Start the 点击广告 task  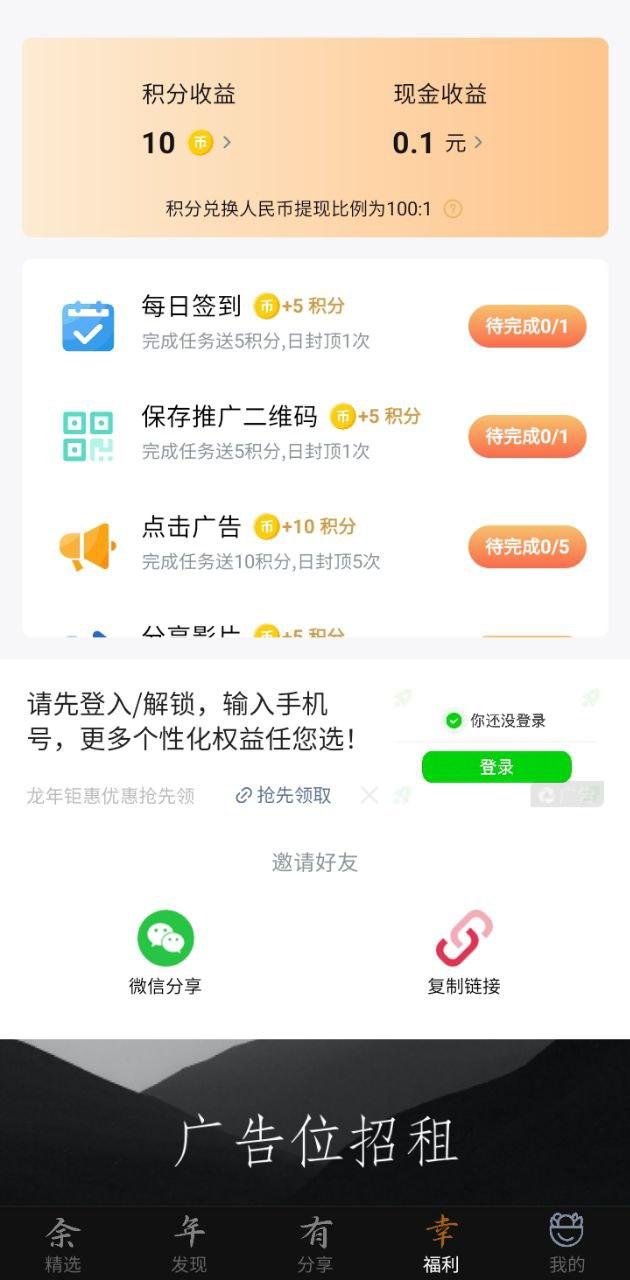pos(526,546)
